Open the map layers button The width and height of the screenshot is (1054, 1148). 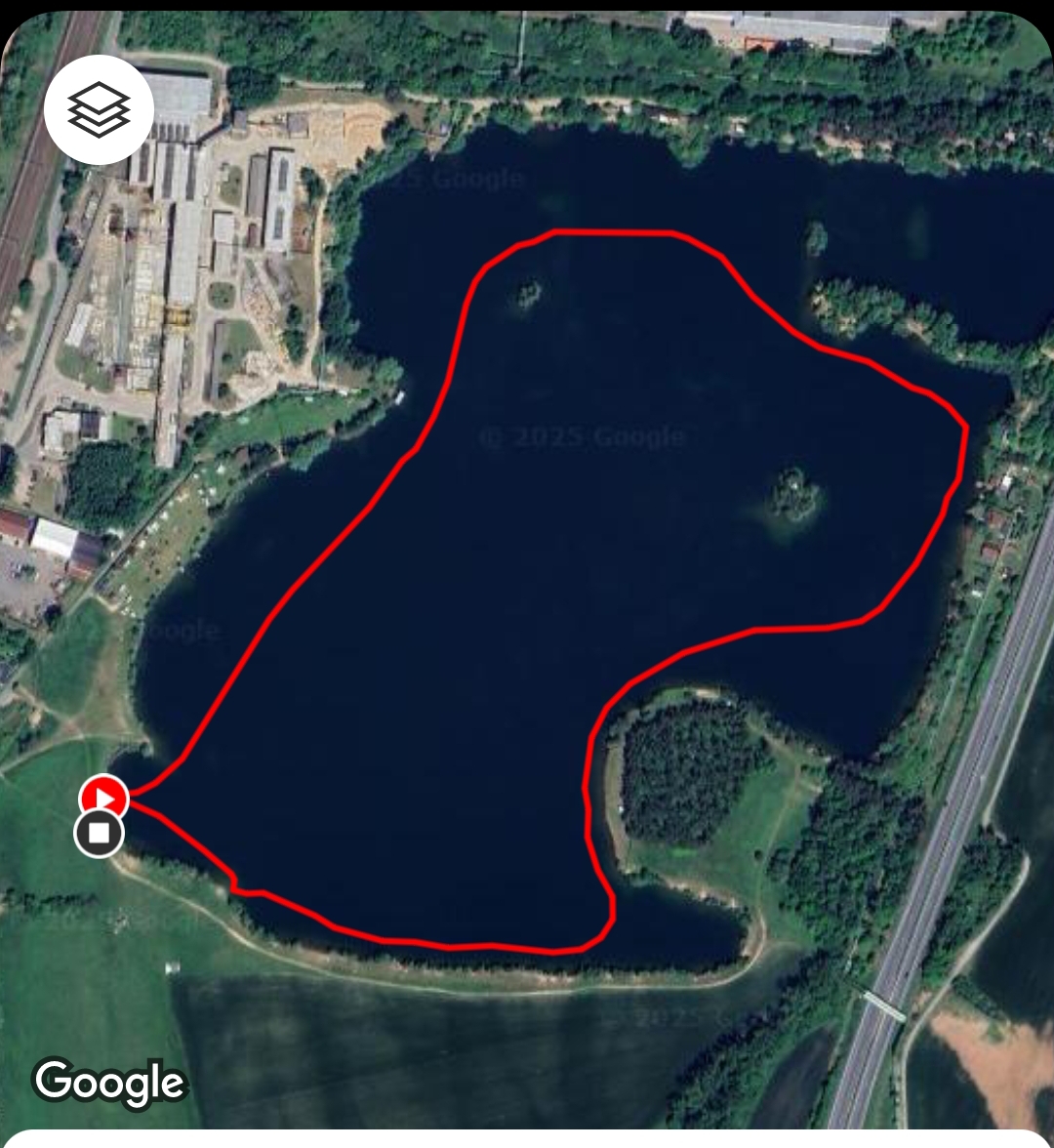(x=99, y=109)
